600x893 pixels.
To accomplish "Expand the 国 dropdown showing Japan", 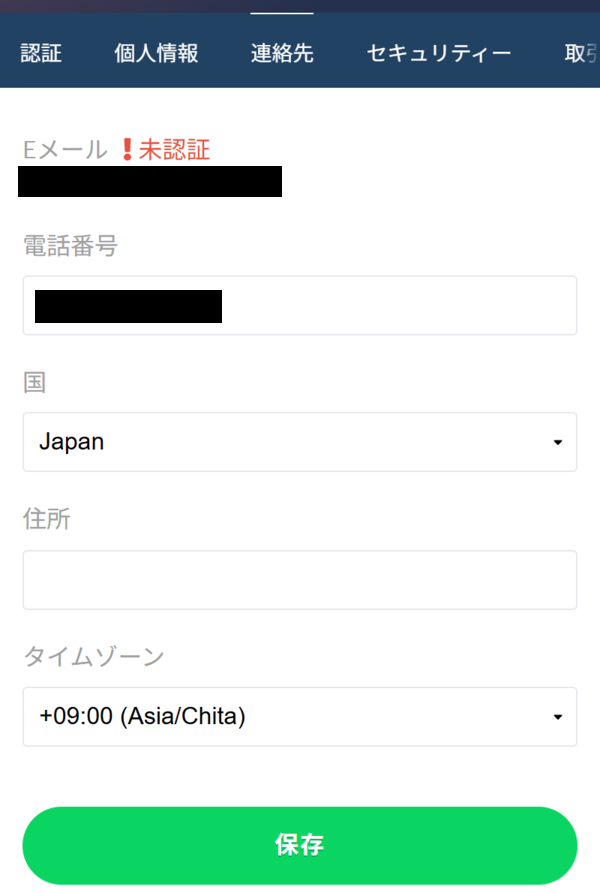I will tap(300, 442).
